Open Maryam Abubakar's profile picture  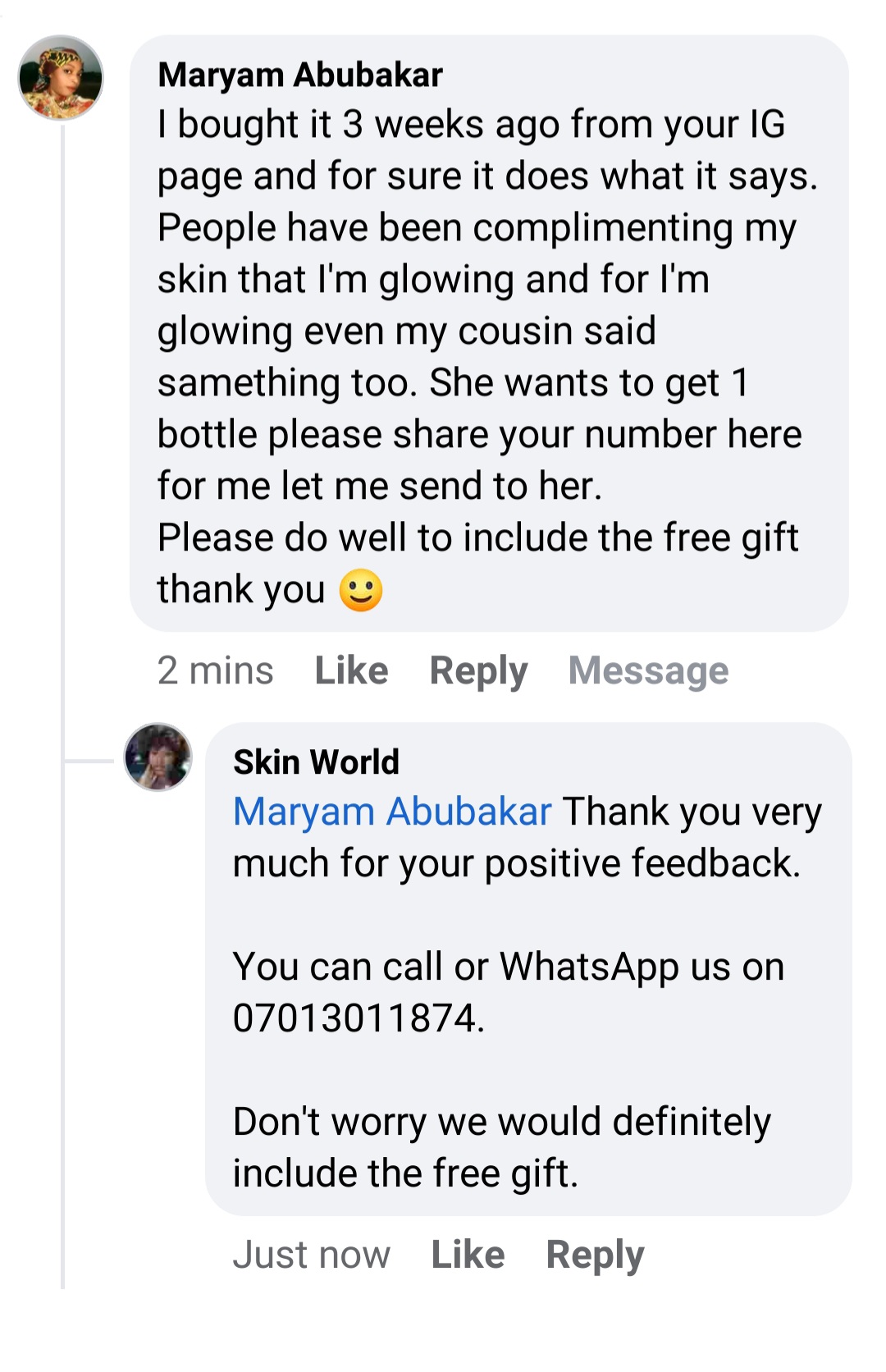point(62,78)
